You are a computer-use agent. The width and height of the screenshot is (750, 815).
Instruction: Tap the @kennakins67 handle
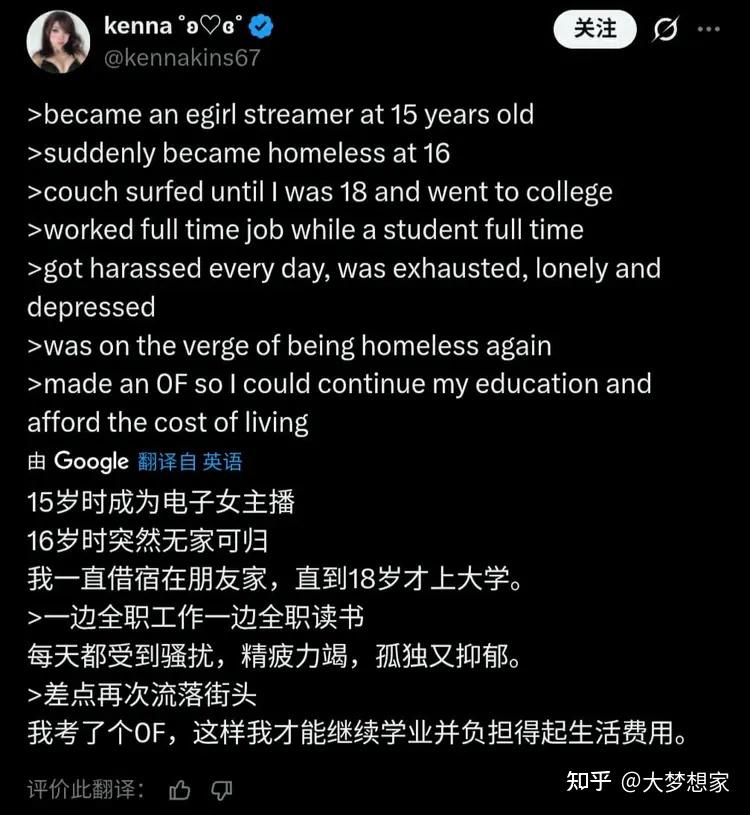click(x=182, y=58)
